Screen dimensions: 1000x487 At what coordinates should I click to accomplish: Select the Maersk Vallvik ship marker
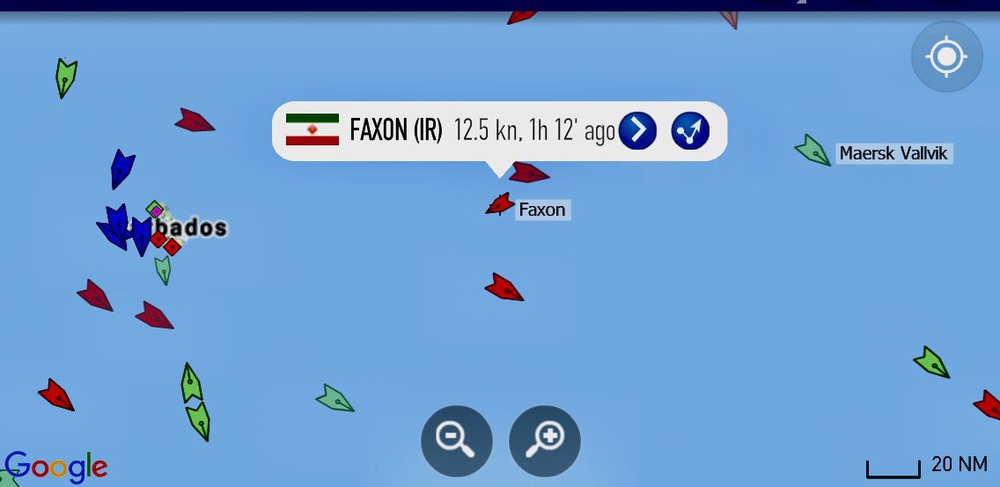pyautogui.click(x=812, y=151)
